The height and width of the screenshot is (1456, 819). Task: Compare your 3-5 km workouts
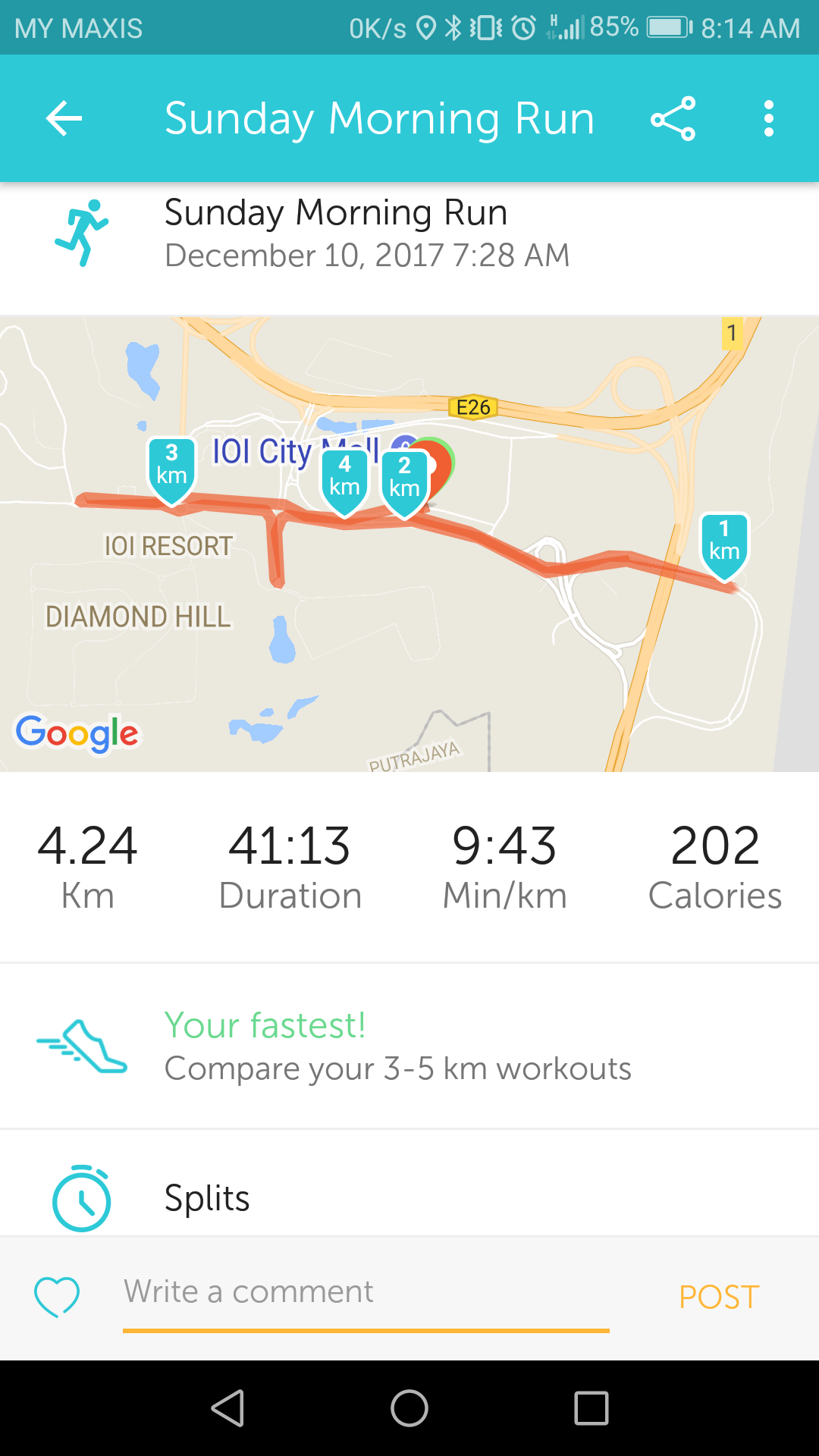coord(409,1046)
